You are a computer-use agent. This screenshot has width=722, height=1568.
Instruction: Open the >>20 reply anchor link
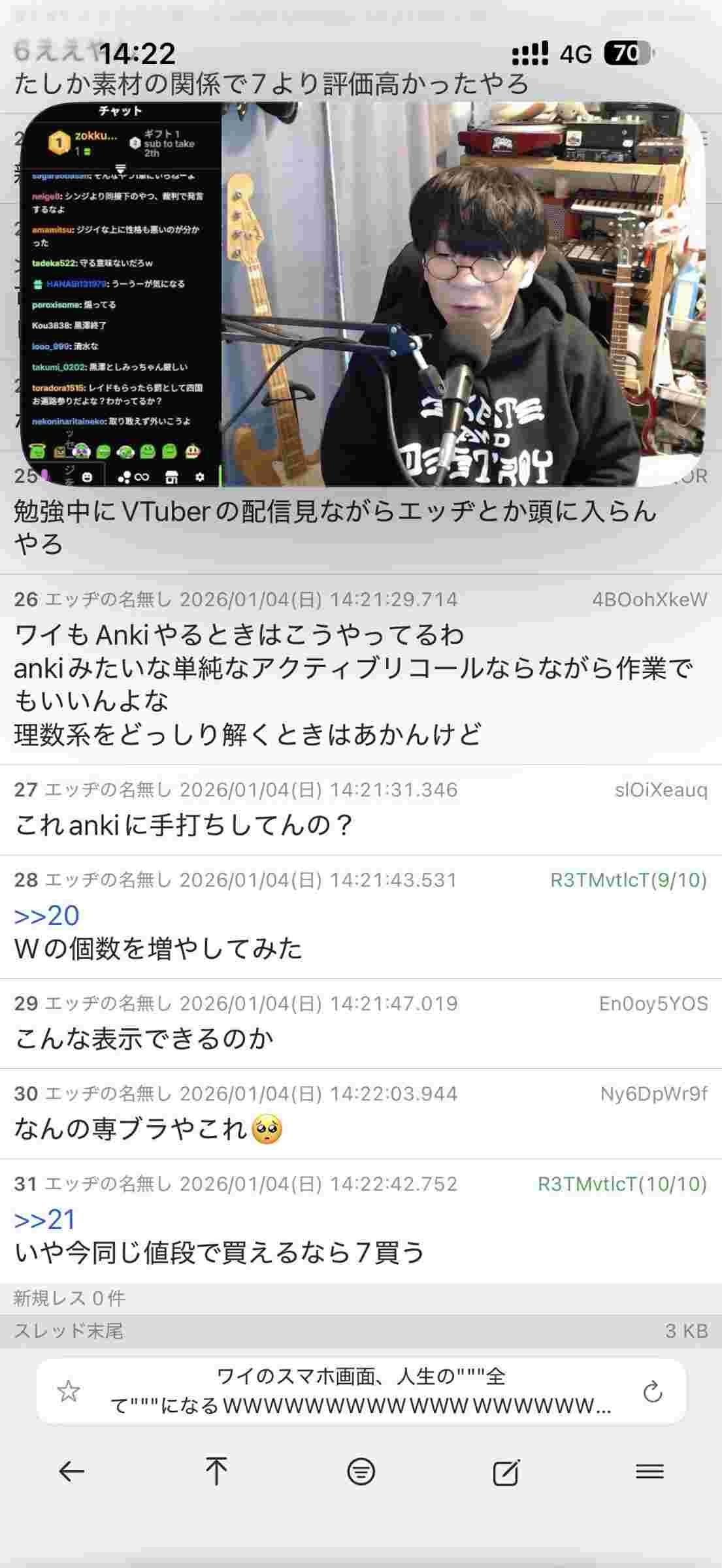pos(47,915)
